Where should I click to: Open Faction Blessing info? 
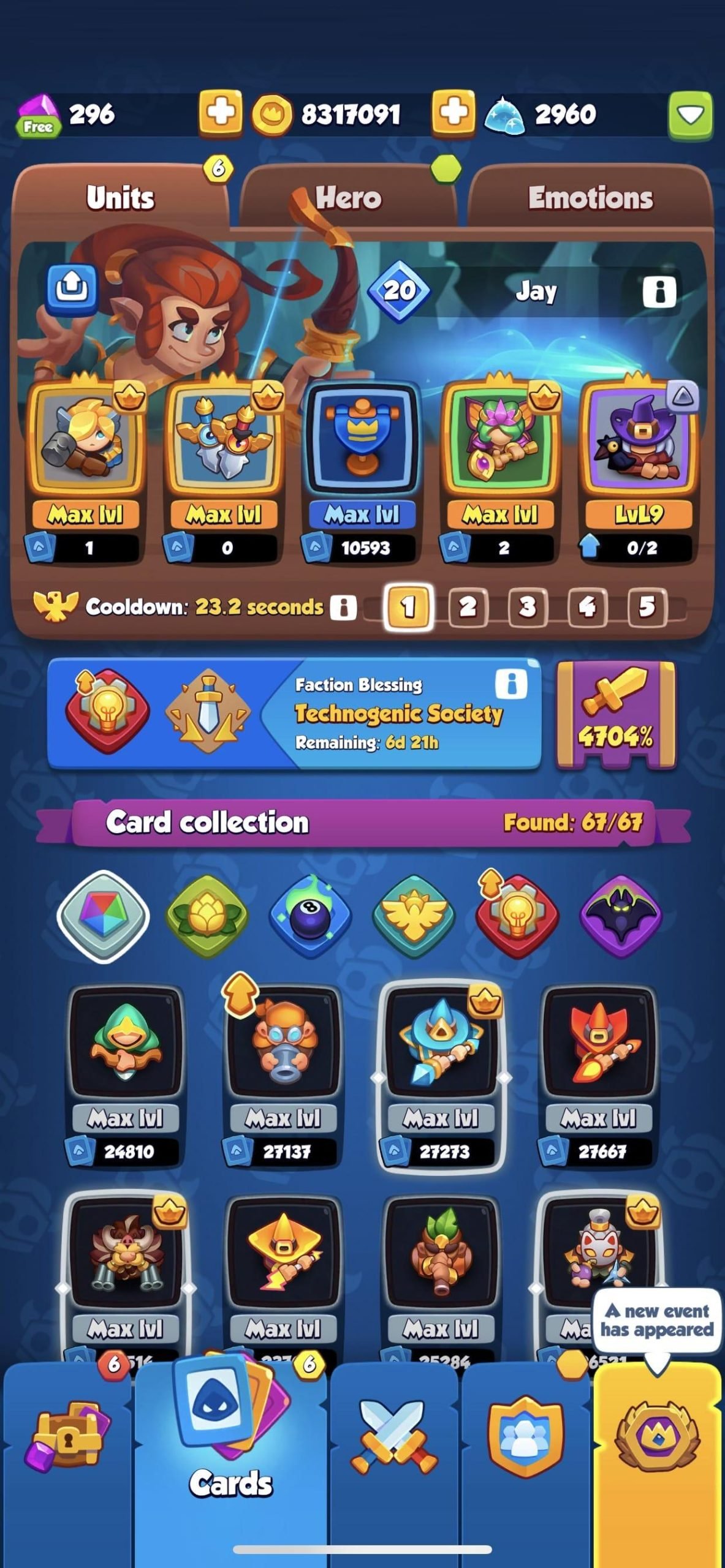[x=511, y=682]
